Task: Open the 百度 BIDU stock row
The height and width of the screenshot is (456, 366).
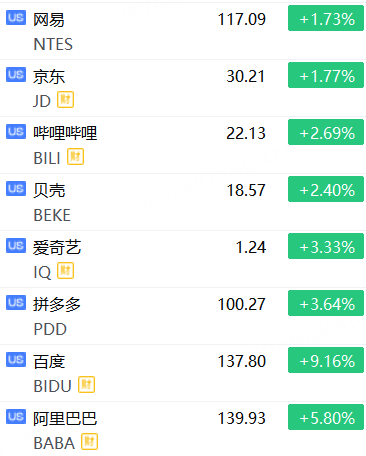Action: (183, 373)
